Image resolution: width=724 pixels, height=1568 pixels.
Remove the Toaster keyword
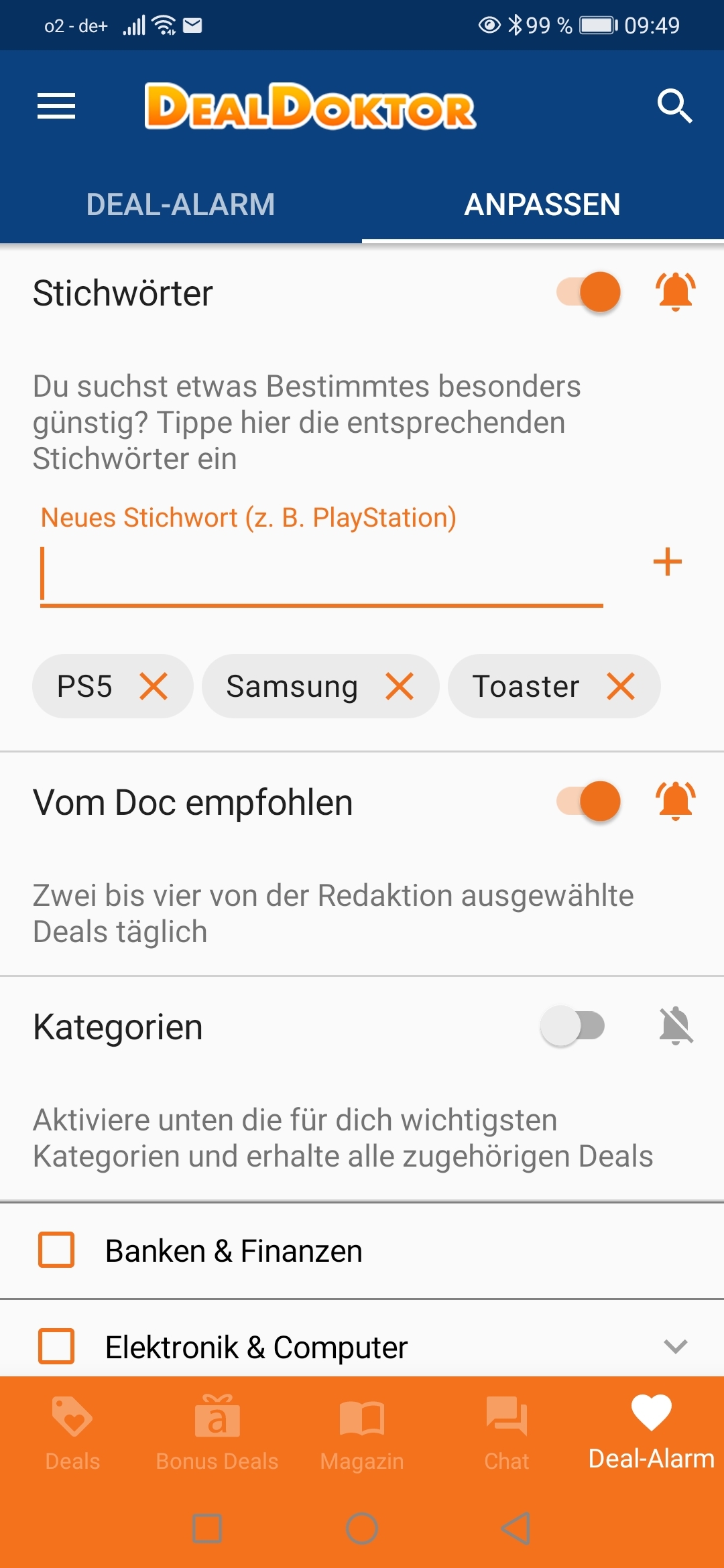pos(621,686)
